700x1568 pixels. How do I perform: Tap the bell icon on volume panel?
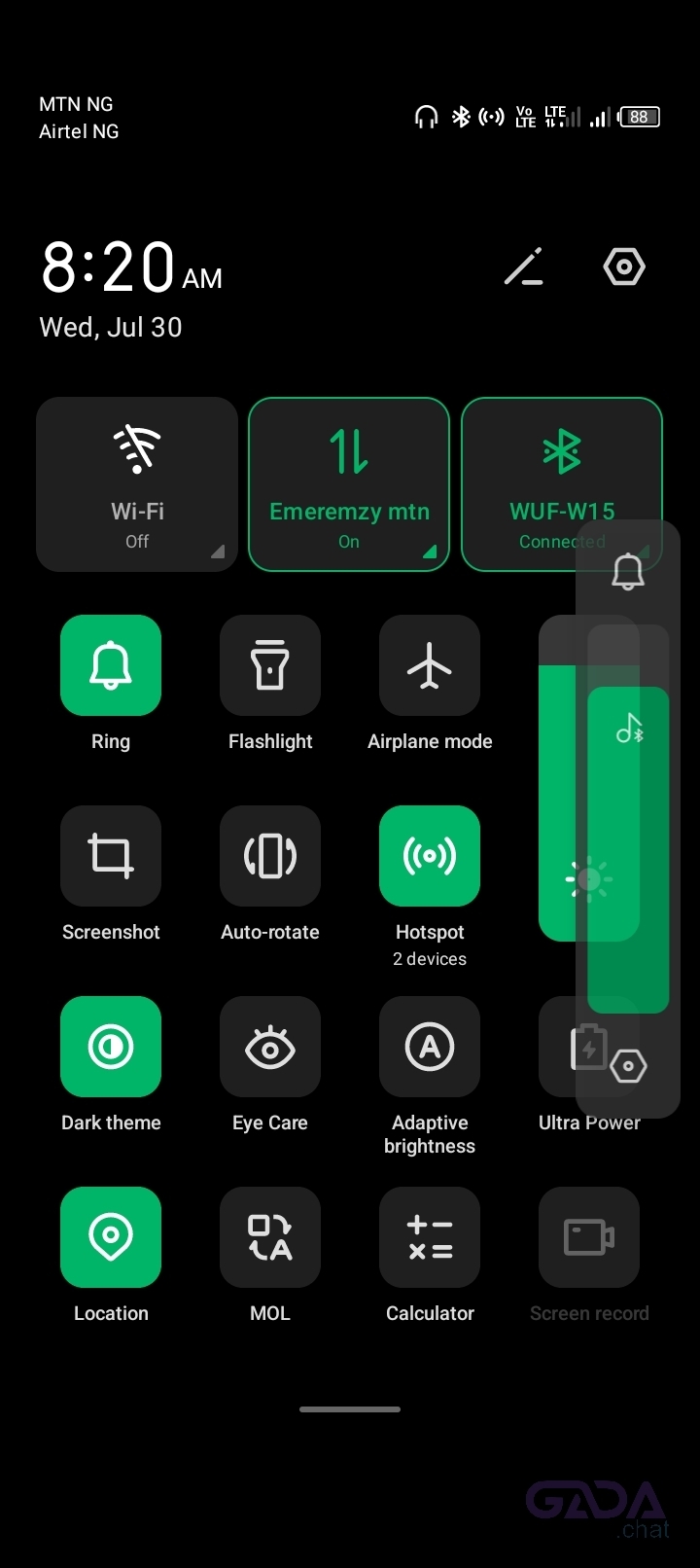click(x=628, y=571)
